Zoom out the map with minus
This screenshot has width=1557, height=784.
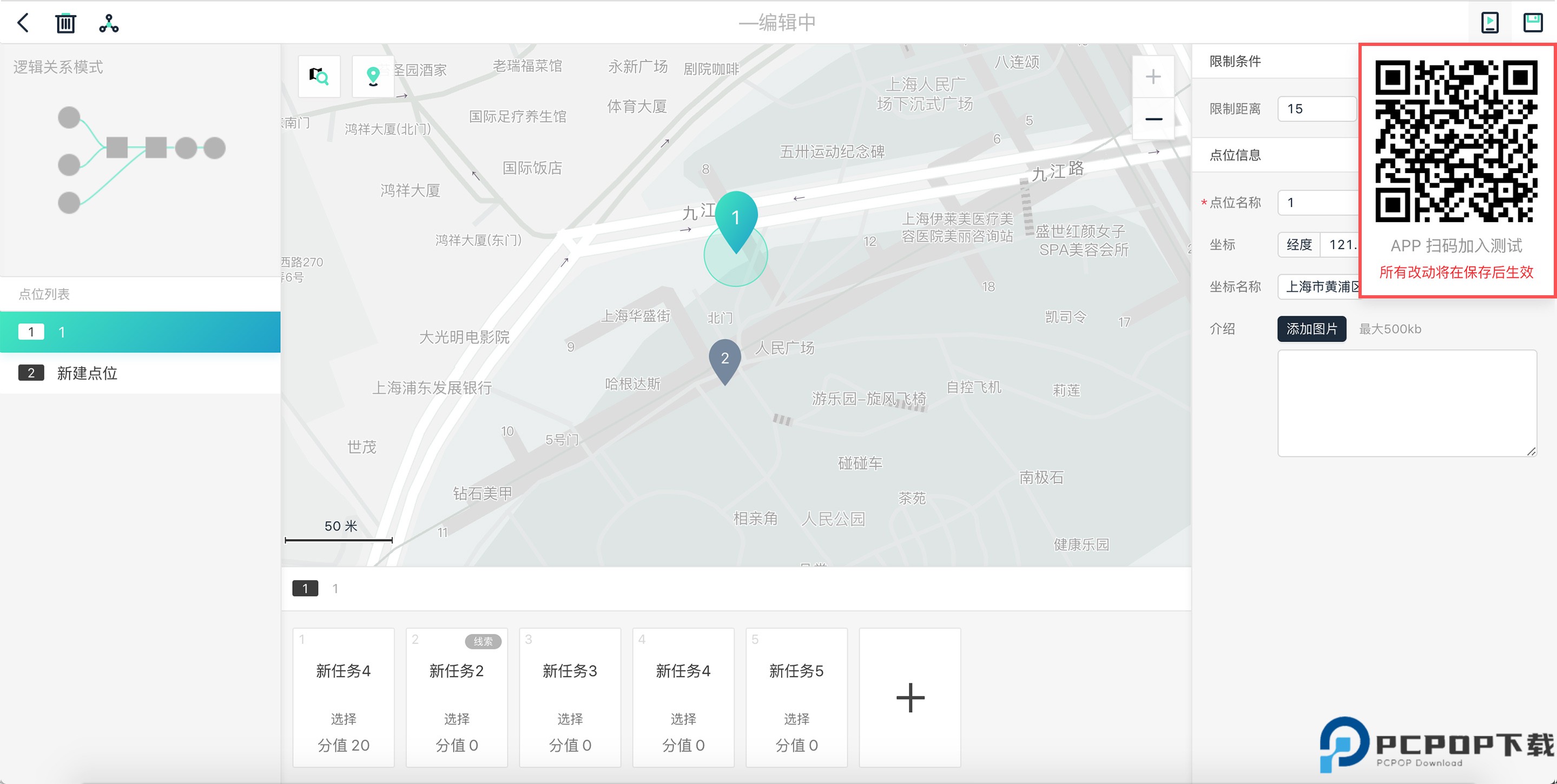(1153, 119)
